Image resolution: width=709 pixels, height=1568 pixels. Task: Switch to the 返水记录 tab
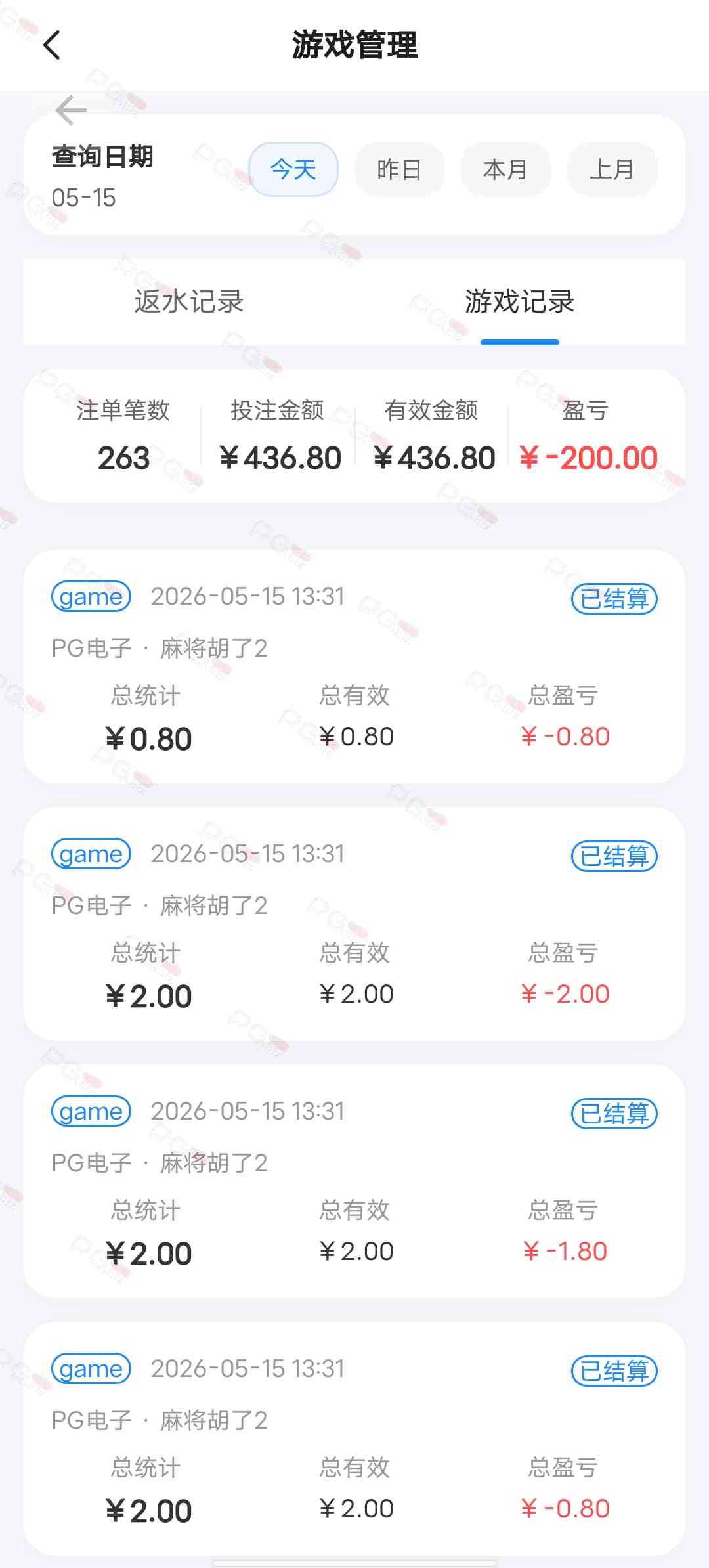pos(189,301)
